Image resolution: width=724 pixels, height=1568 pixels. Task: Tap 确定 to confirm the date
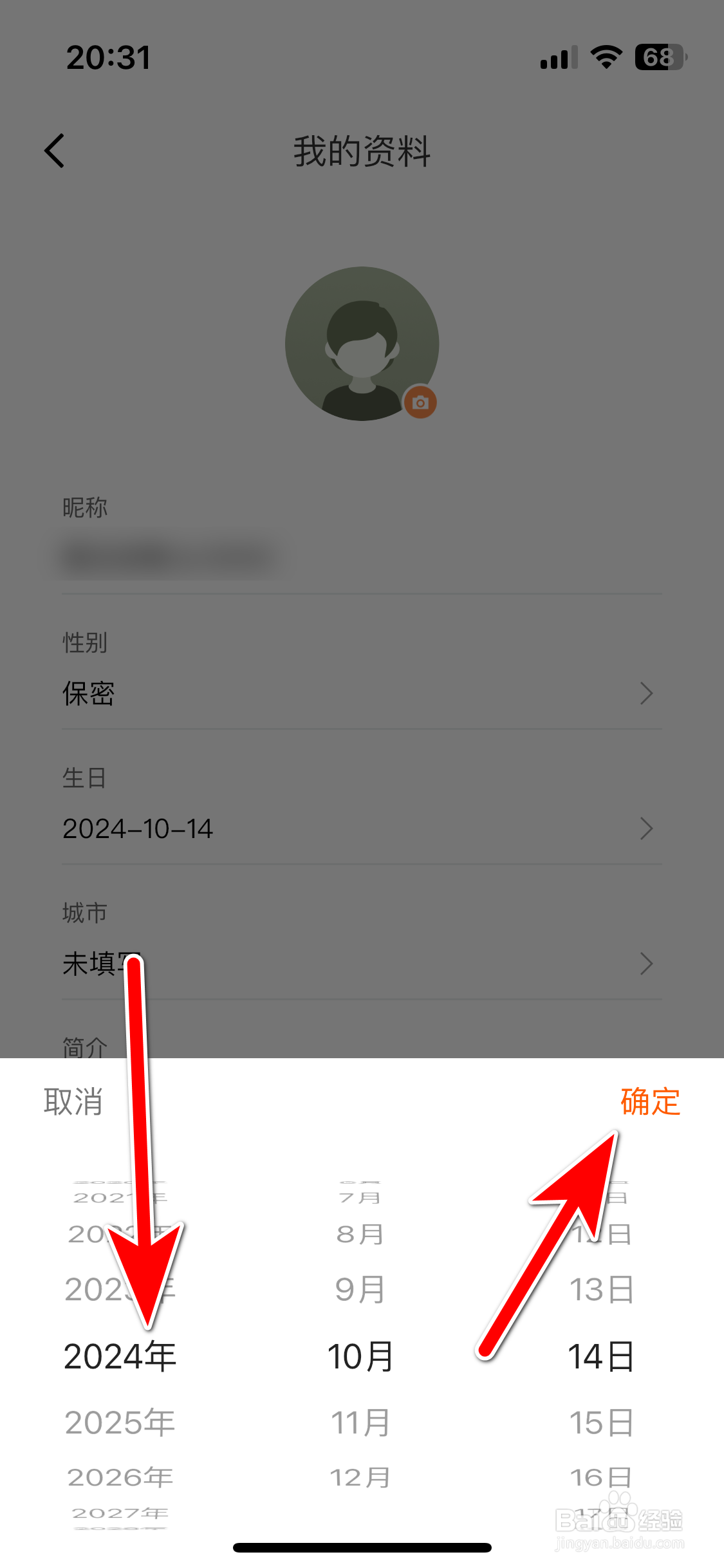(x=649, y=1102)
